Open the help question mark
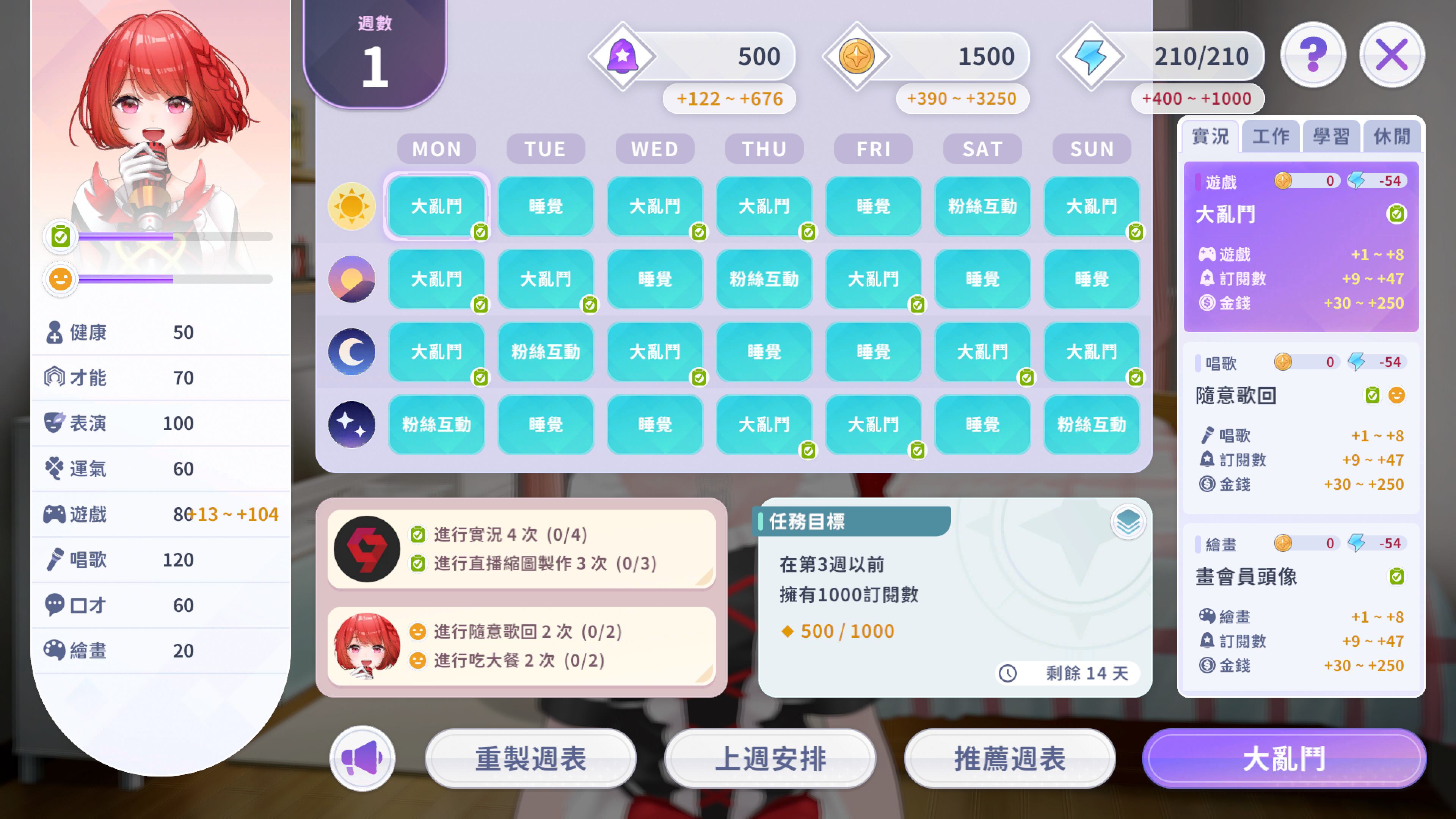Image resolution: width=1456 pixels, height=819 pixels. pyautogui.click(x=1312, y=55)
